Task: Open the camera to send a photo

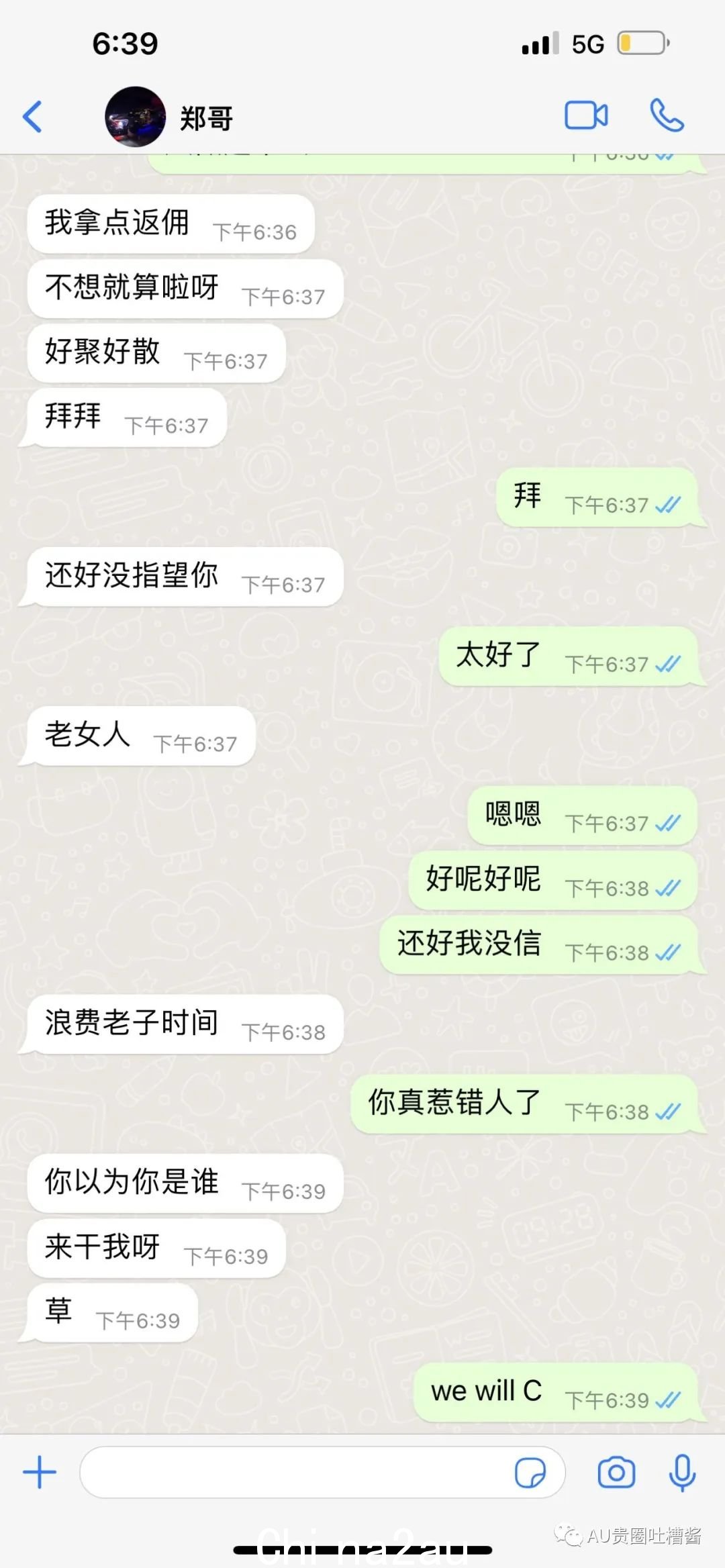Action: (616, 1473)
